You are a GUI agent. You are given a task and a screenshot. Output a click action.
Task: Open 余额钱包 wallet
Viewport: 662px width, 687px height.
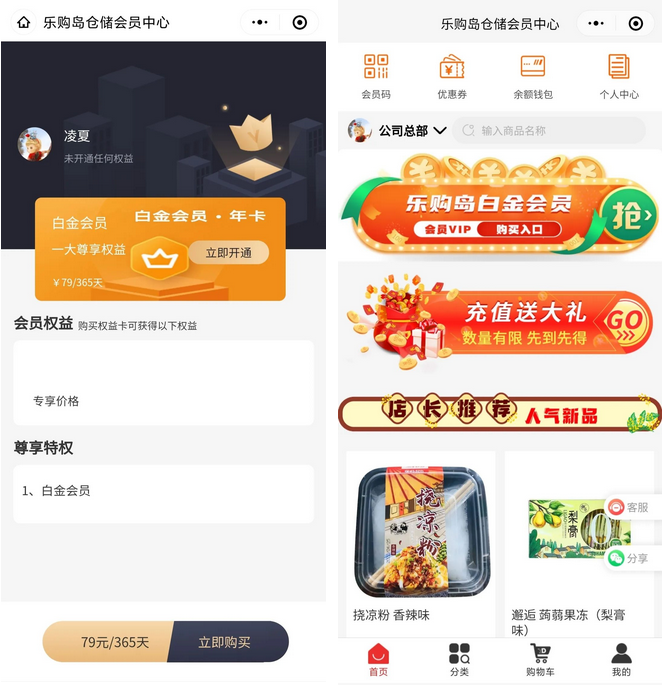coord(532,76)
